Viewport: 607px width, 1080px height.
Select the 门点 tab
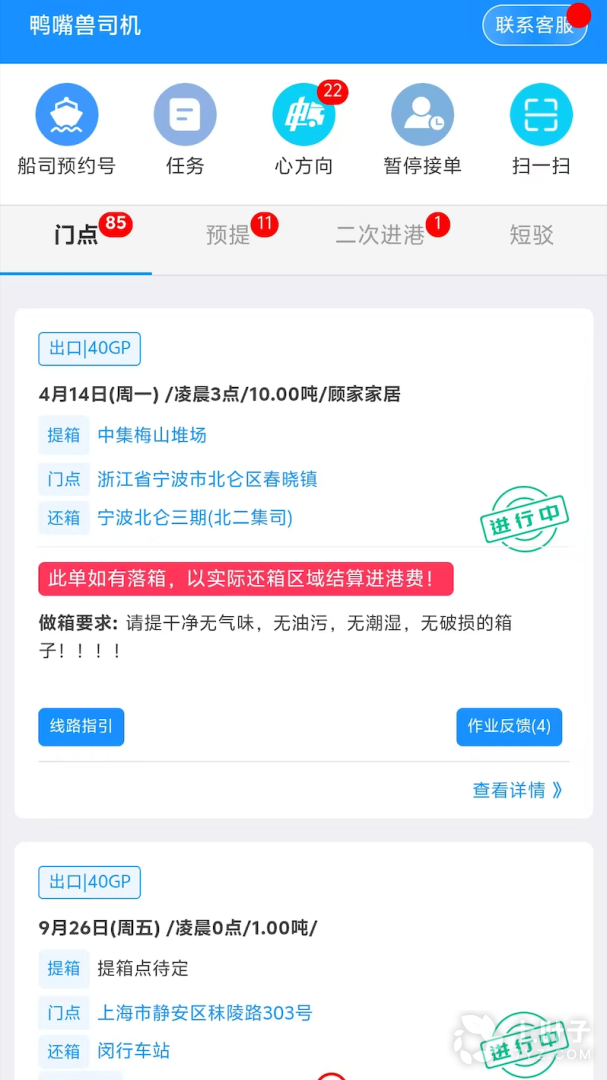tap(77, 236)
